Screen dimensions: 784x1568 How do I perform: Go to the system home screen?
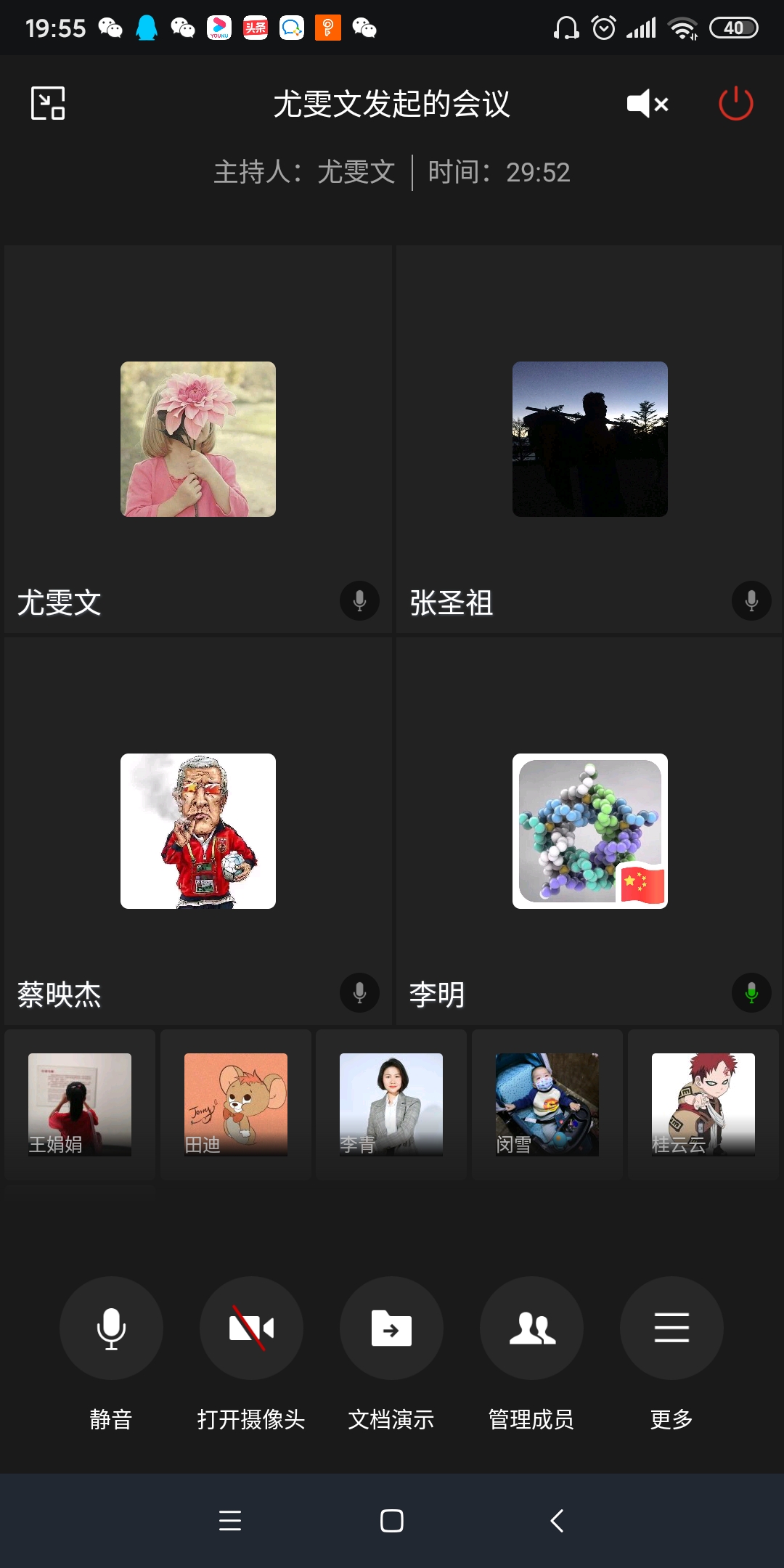pyautogui.click(x=392, y=1520)
